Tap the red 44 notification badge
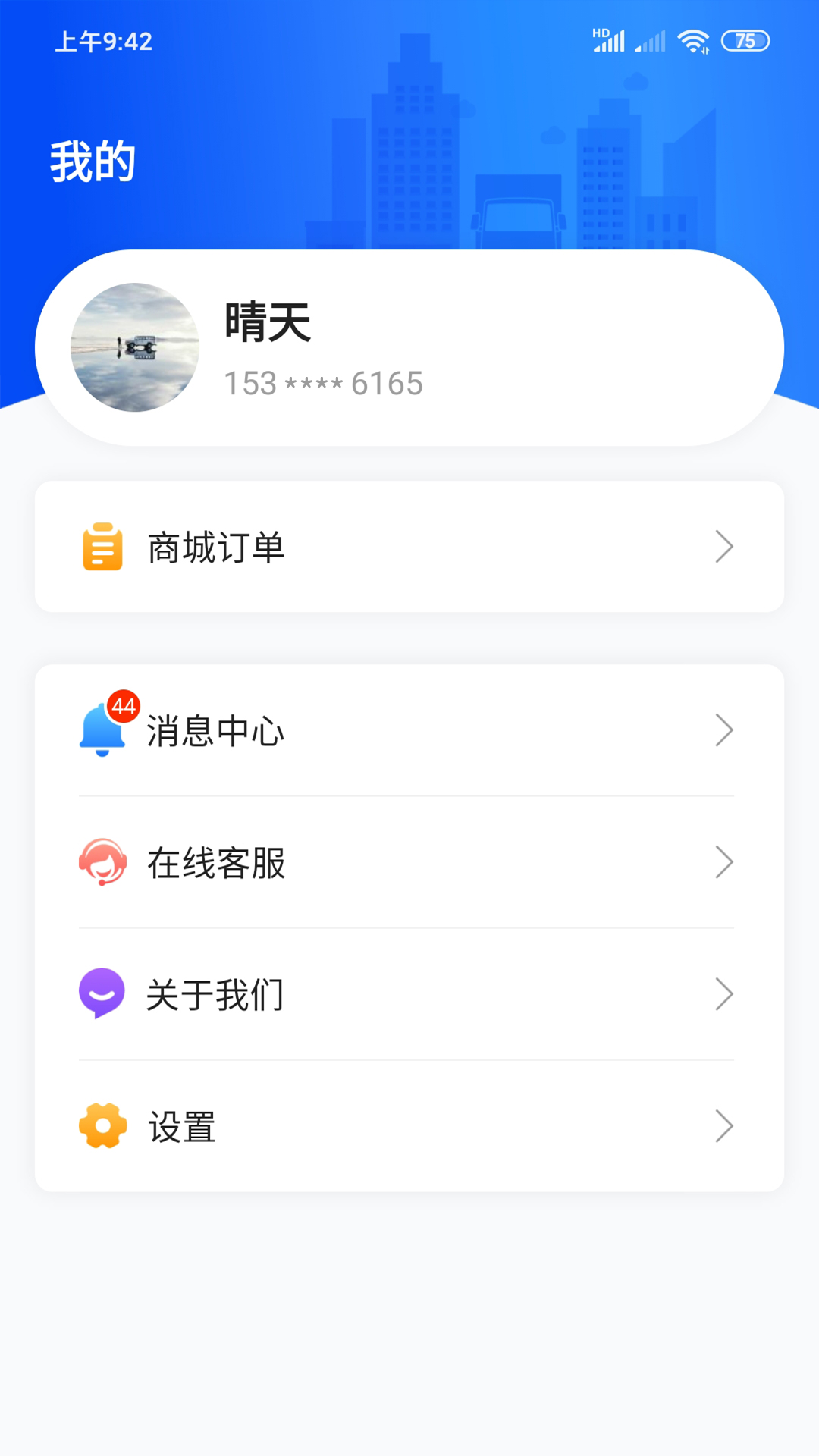 (x=123, y=705)
